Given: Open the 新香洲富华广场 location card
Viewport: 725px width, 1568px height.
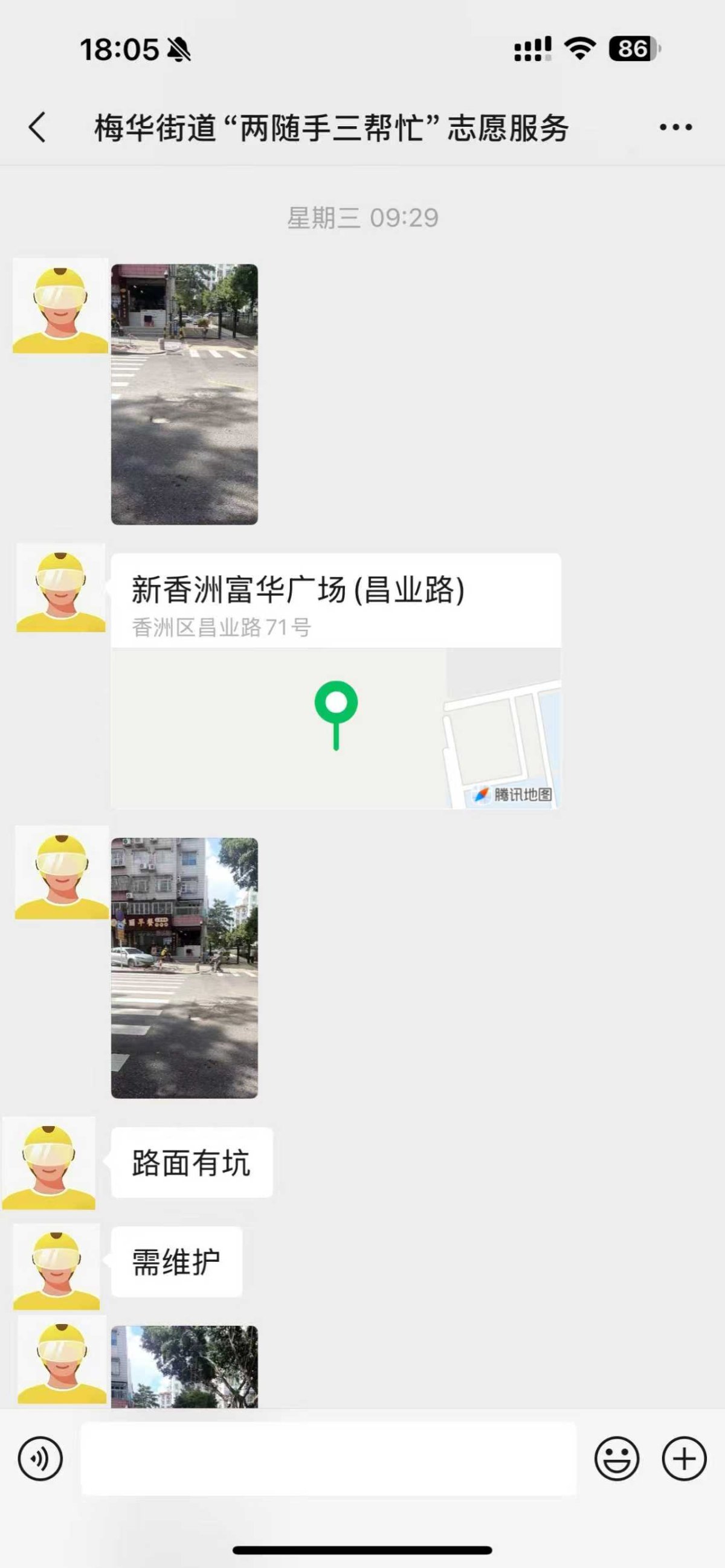Looking at the screenshot, I should click(336, 680).
